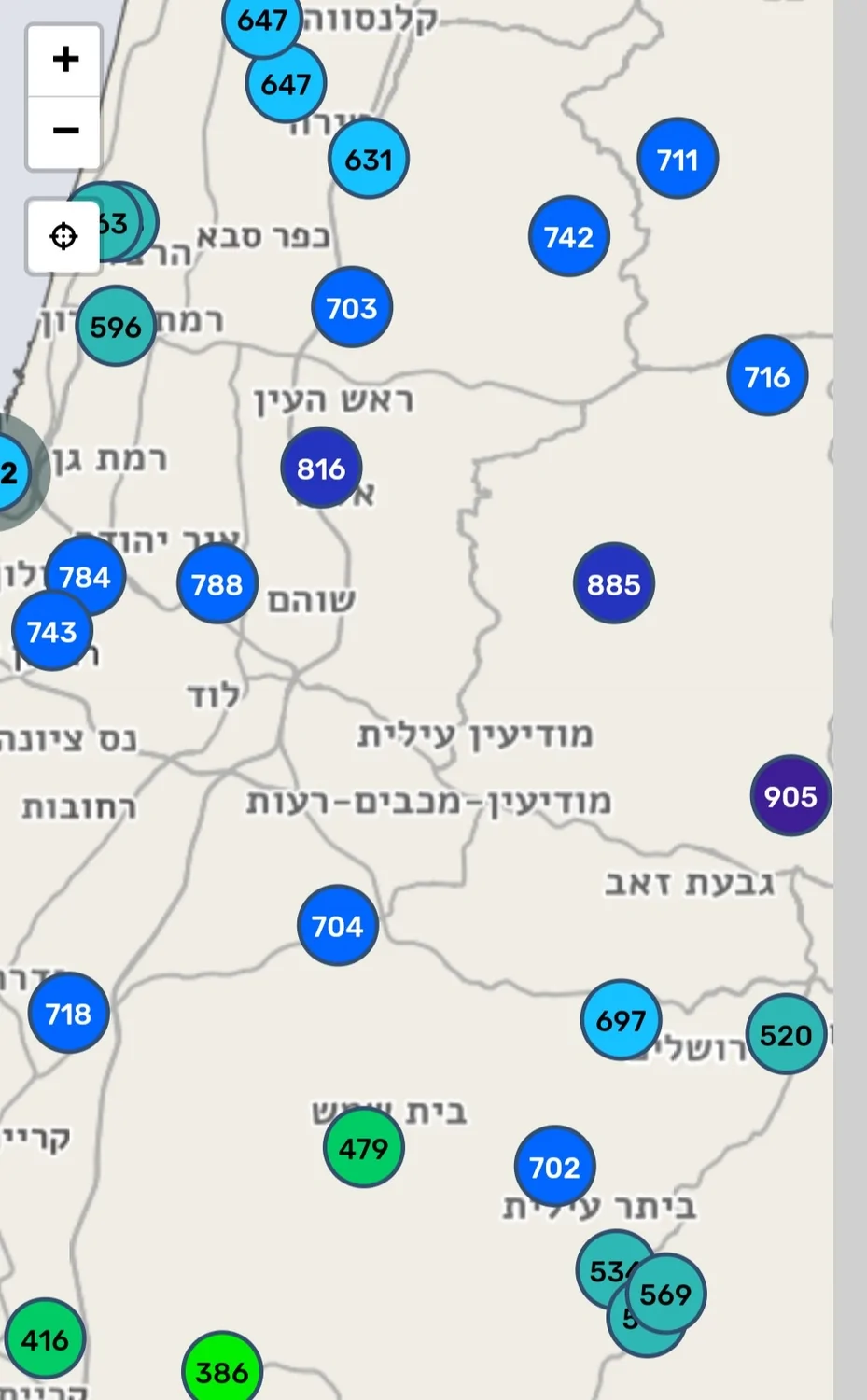This screenshot has height=1400, width=867.
Task: Open the 788 marker
Action: coord(217,584)
